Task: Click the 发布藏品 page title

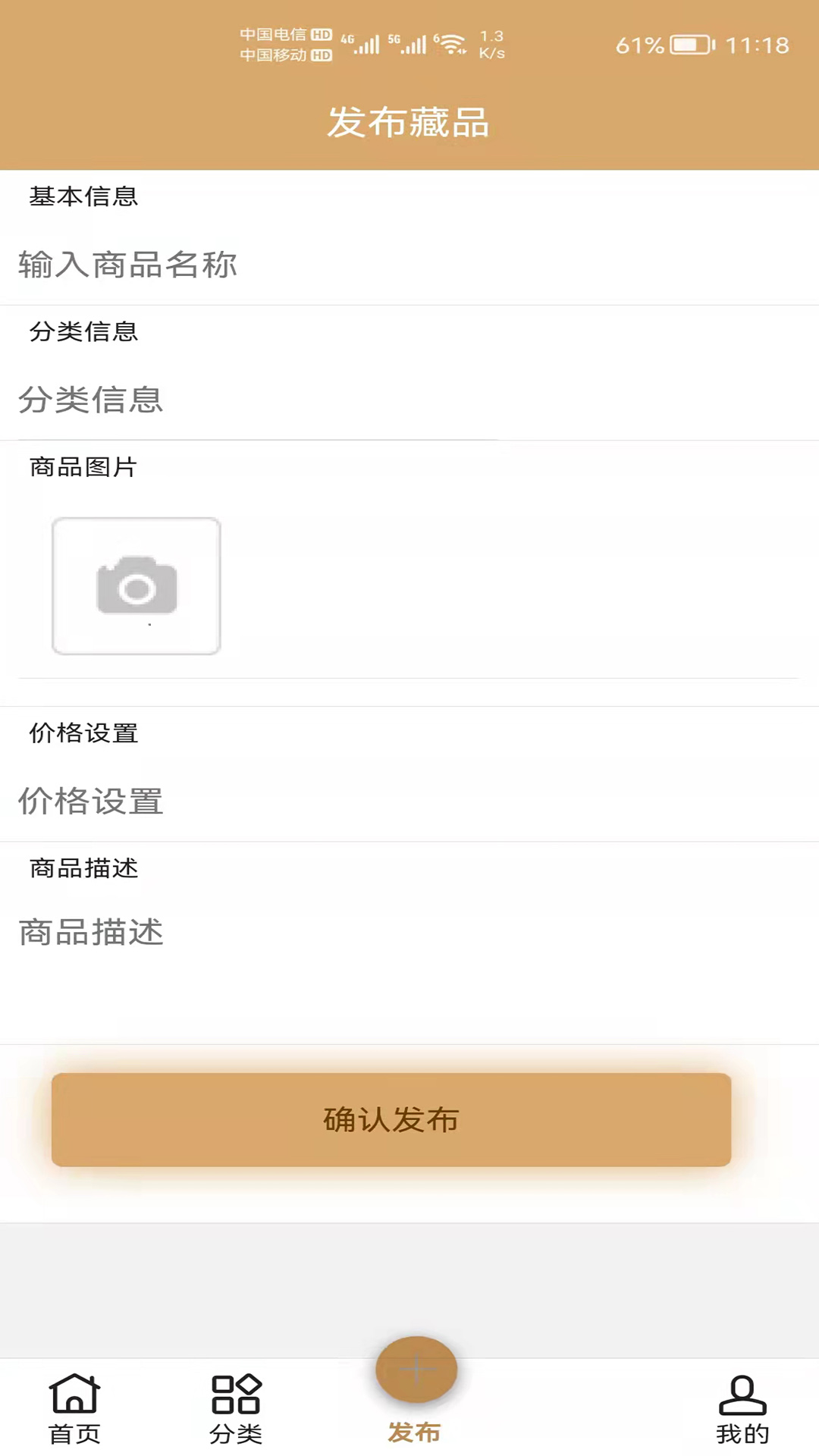Action: [409, 122]
